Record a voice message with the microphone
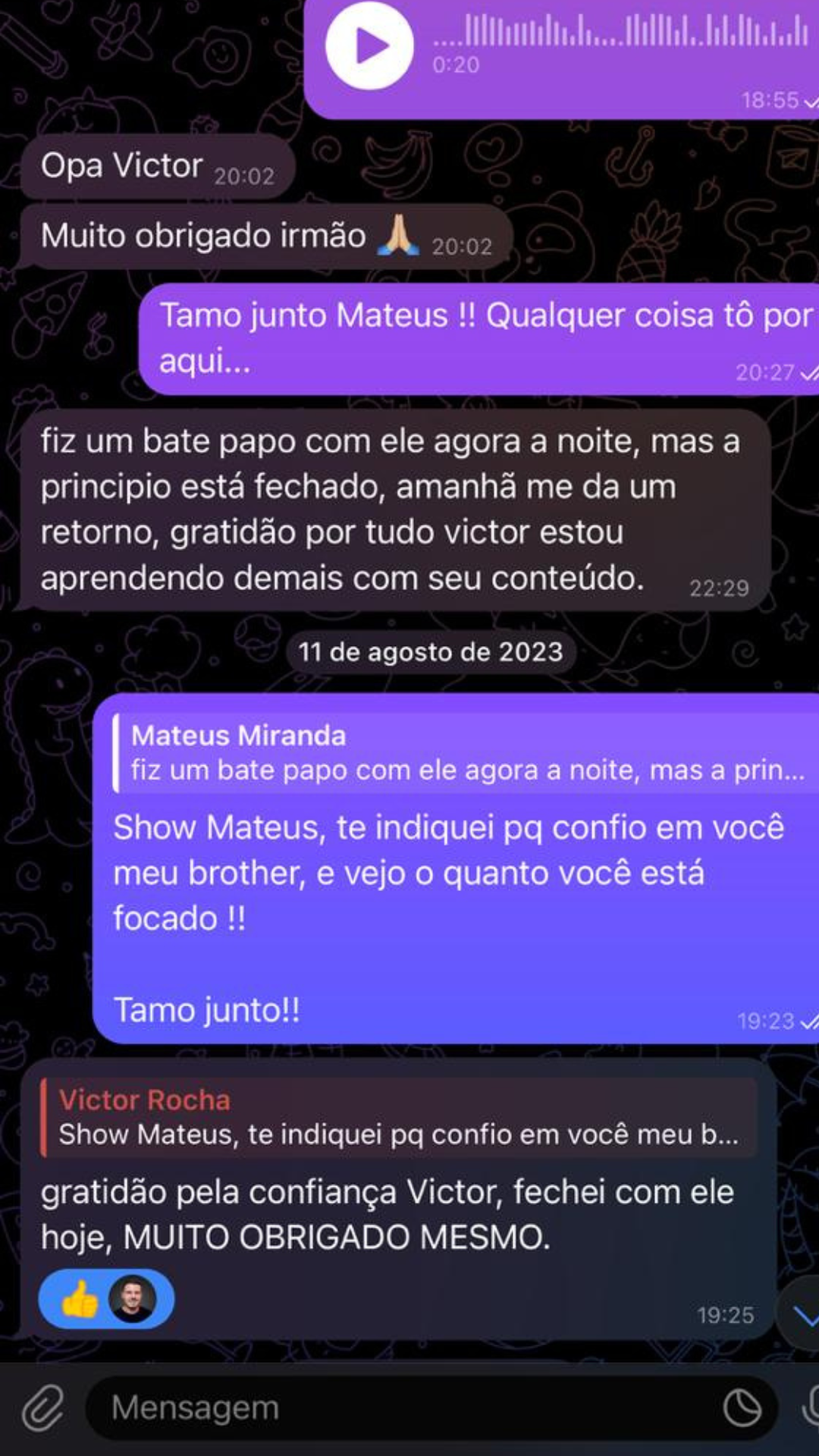The image size is (819, 1456). tap(810, 1408)
